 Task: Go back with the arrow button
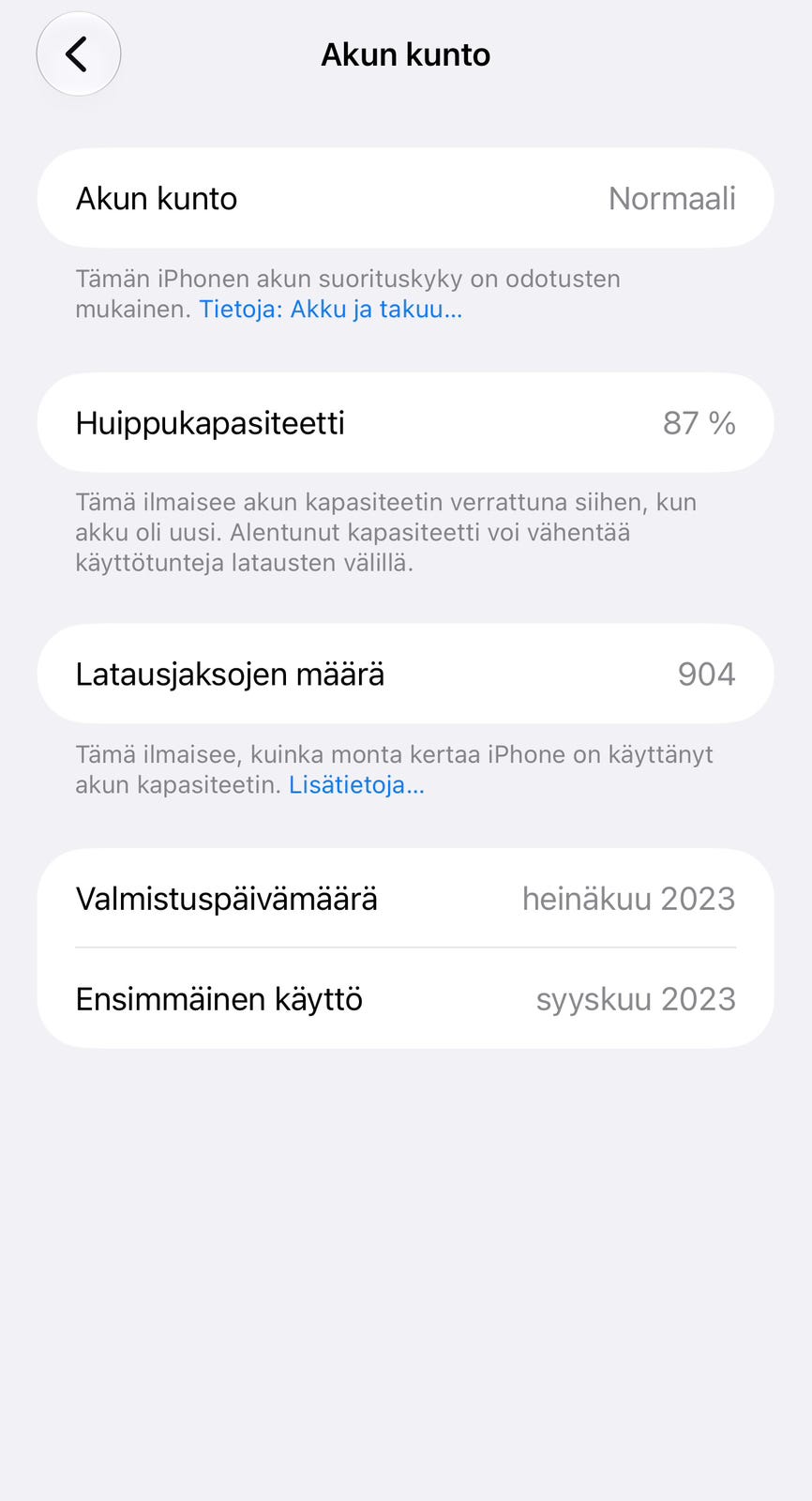coord(78,54)
